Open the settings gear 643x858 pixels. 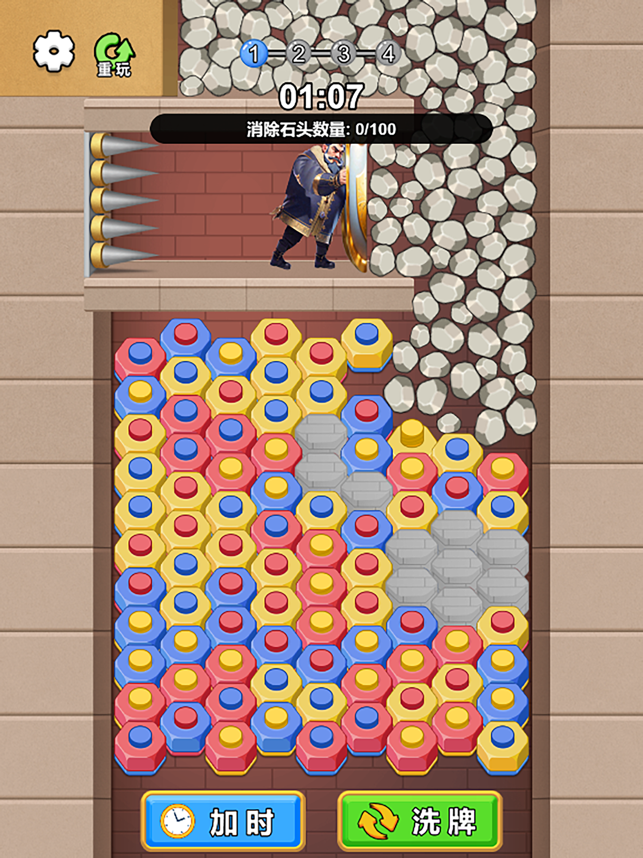[x=54, y=51]
